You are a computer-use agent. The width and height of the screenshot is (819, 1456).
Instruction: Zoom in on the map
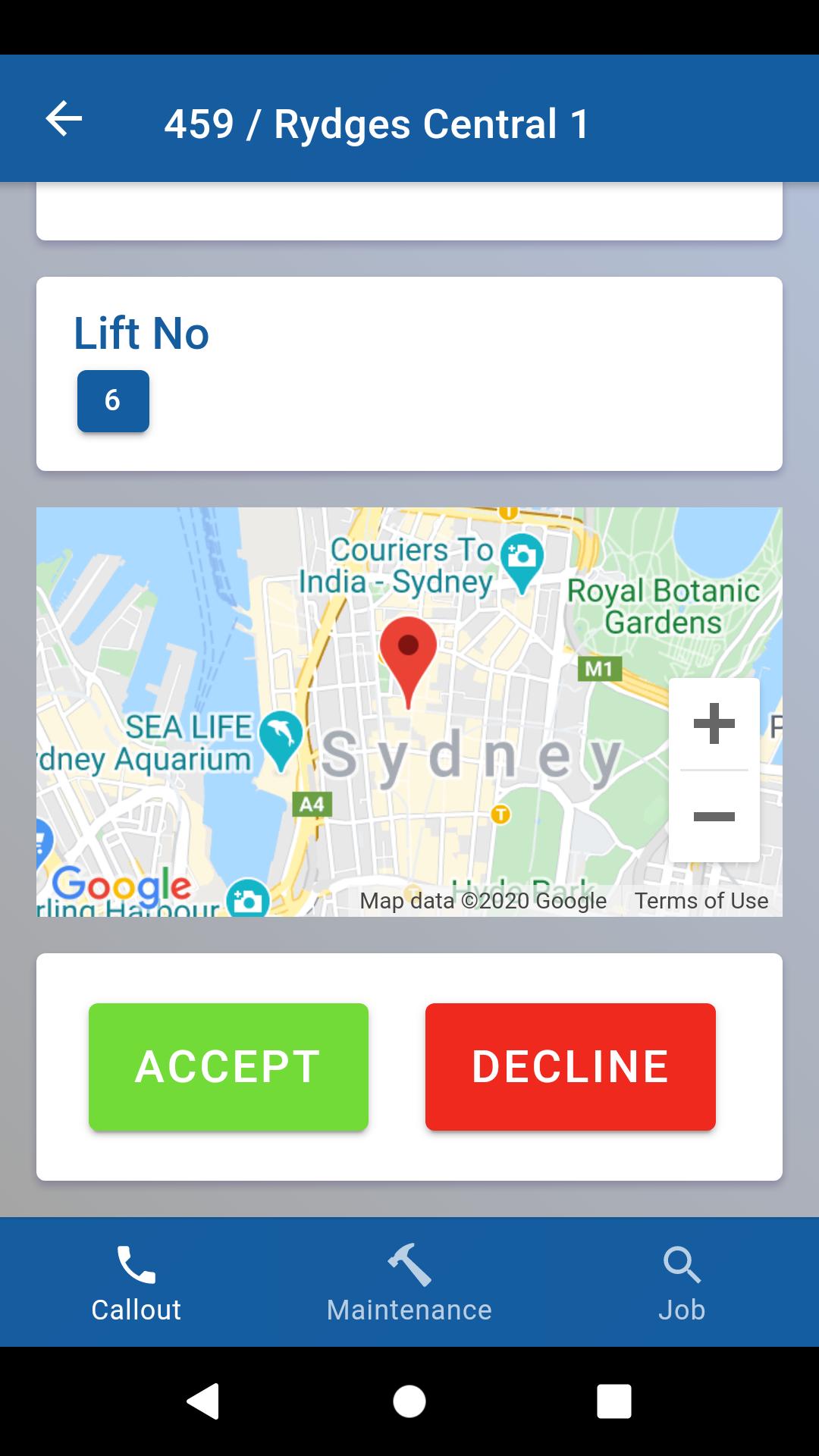pyautogui.click(x=714, y=723)
